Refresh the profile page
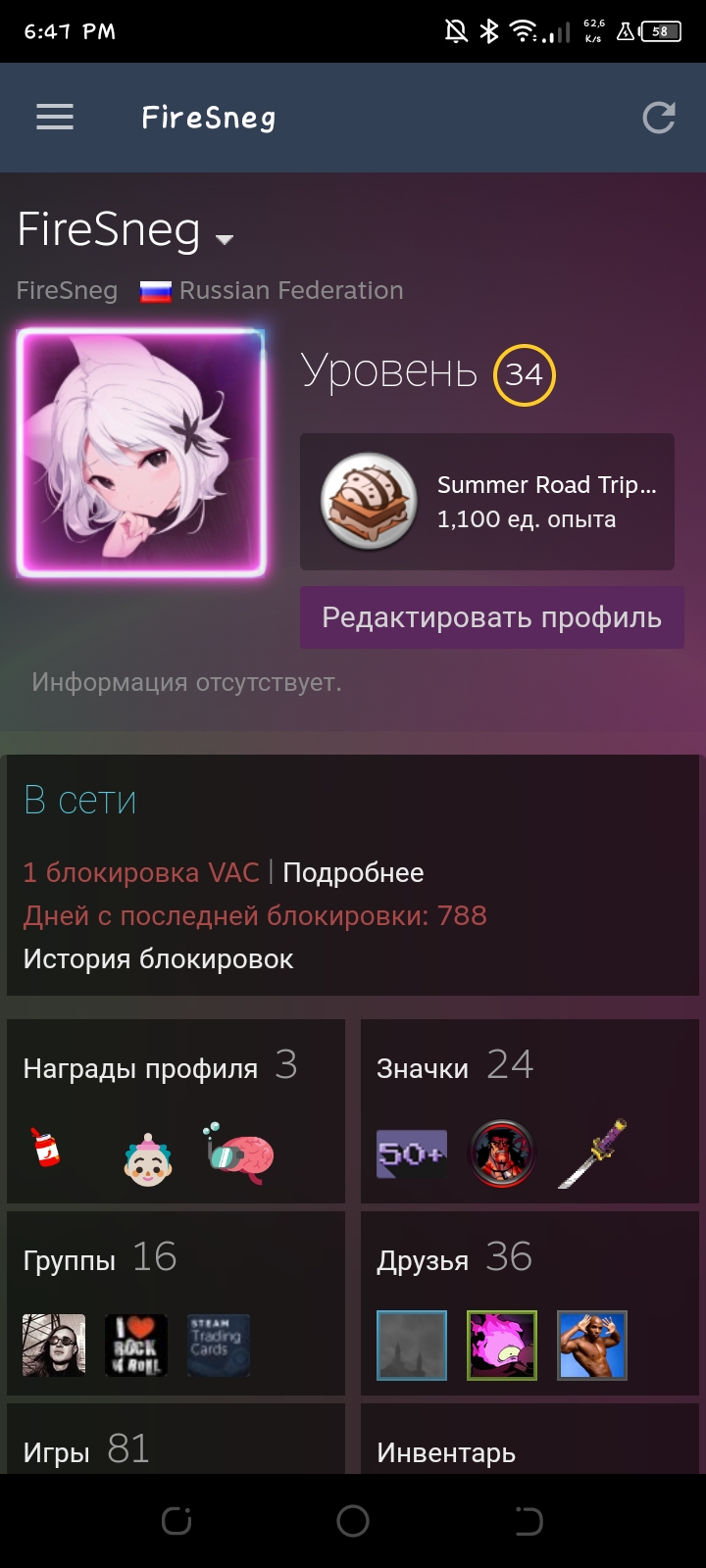 (x=659, y=118)
